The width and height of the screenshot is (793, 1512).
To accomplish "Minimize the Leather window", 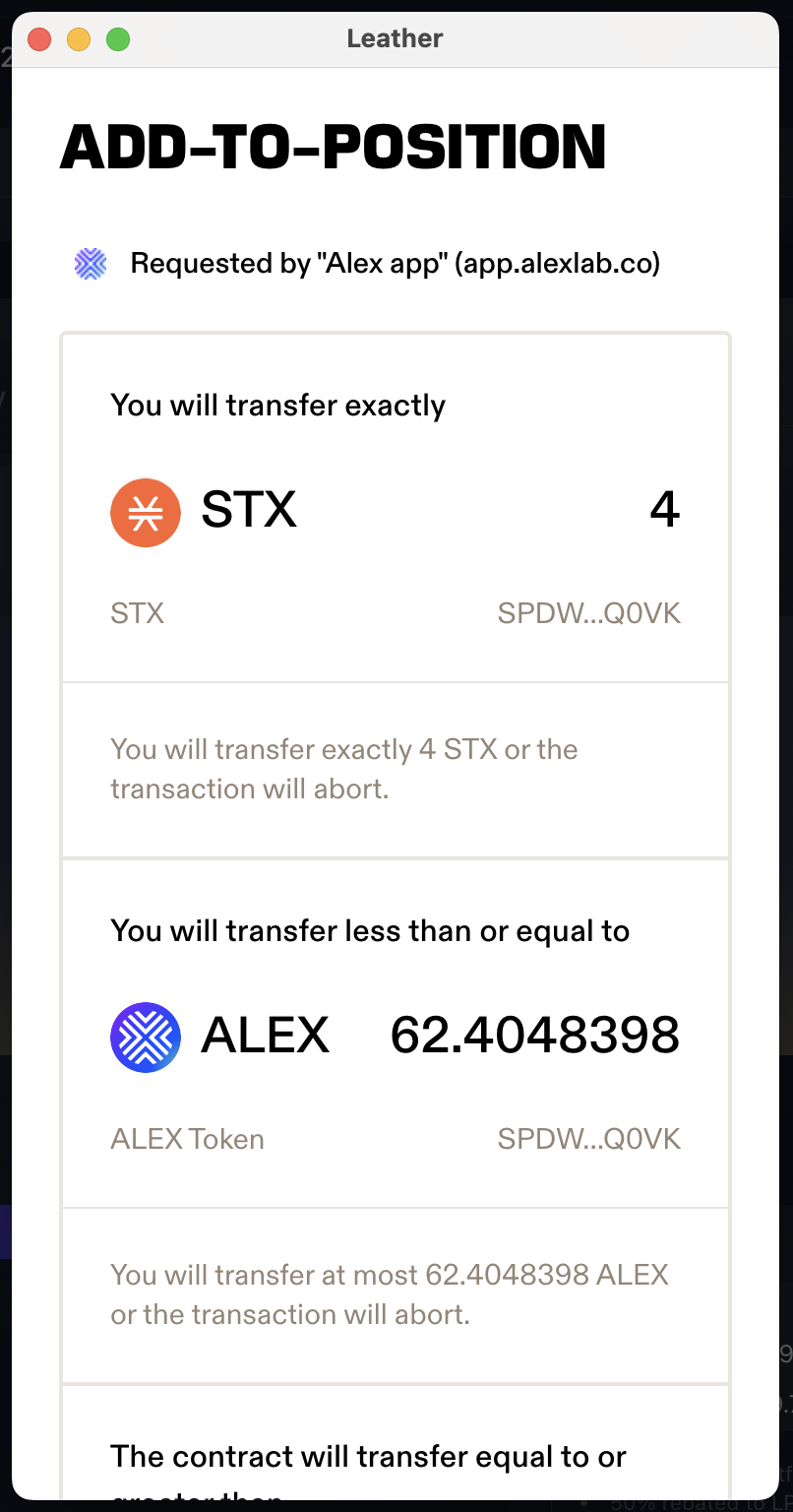I will (x=79, y=39).
